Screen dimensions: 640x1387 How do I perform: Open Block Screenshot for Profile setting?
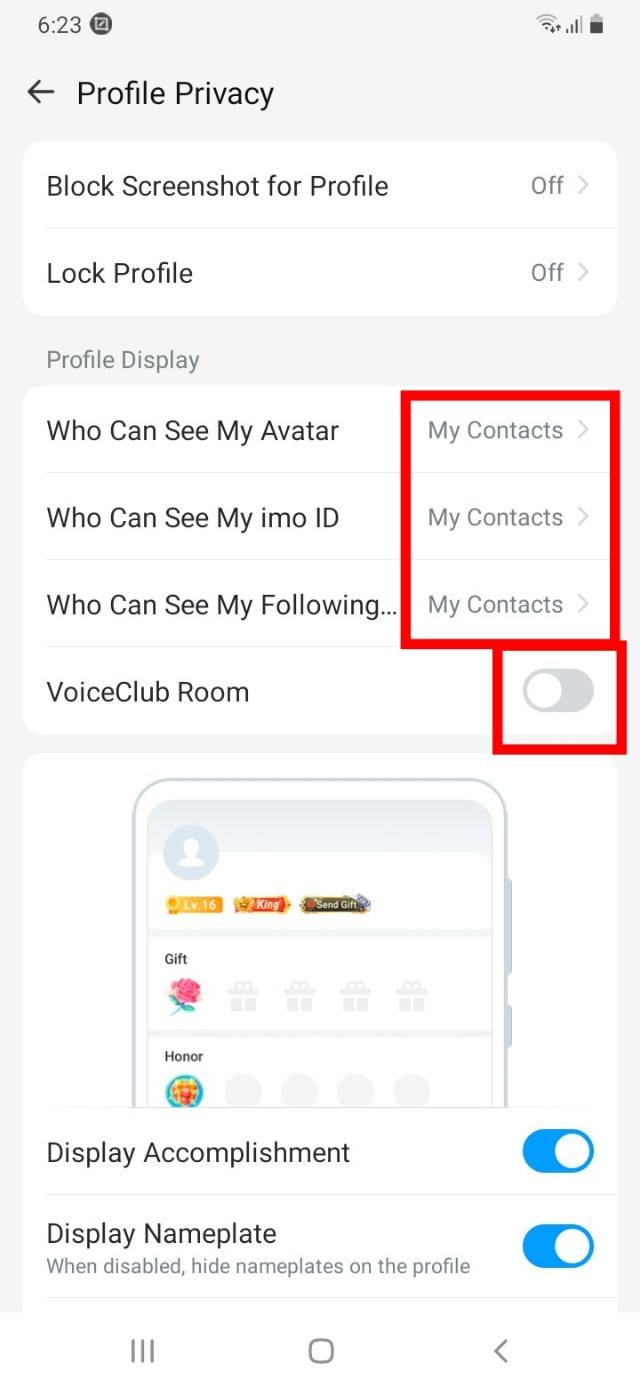click(319, 186)
